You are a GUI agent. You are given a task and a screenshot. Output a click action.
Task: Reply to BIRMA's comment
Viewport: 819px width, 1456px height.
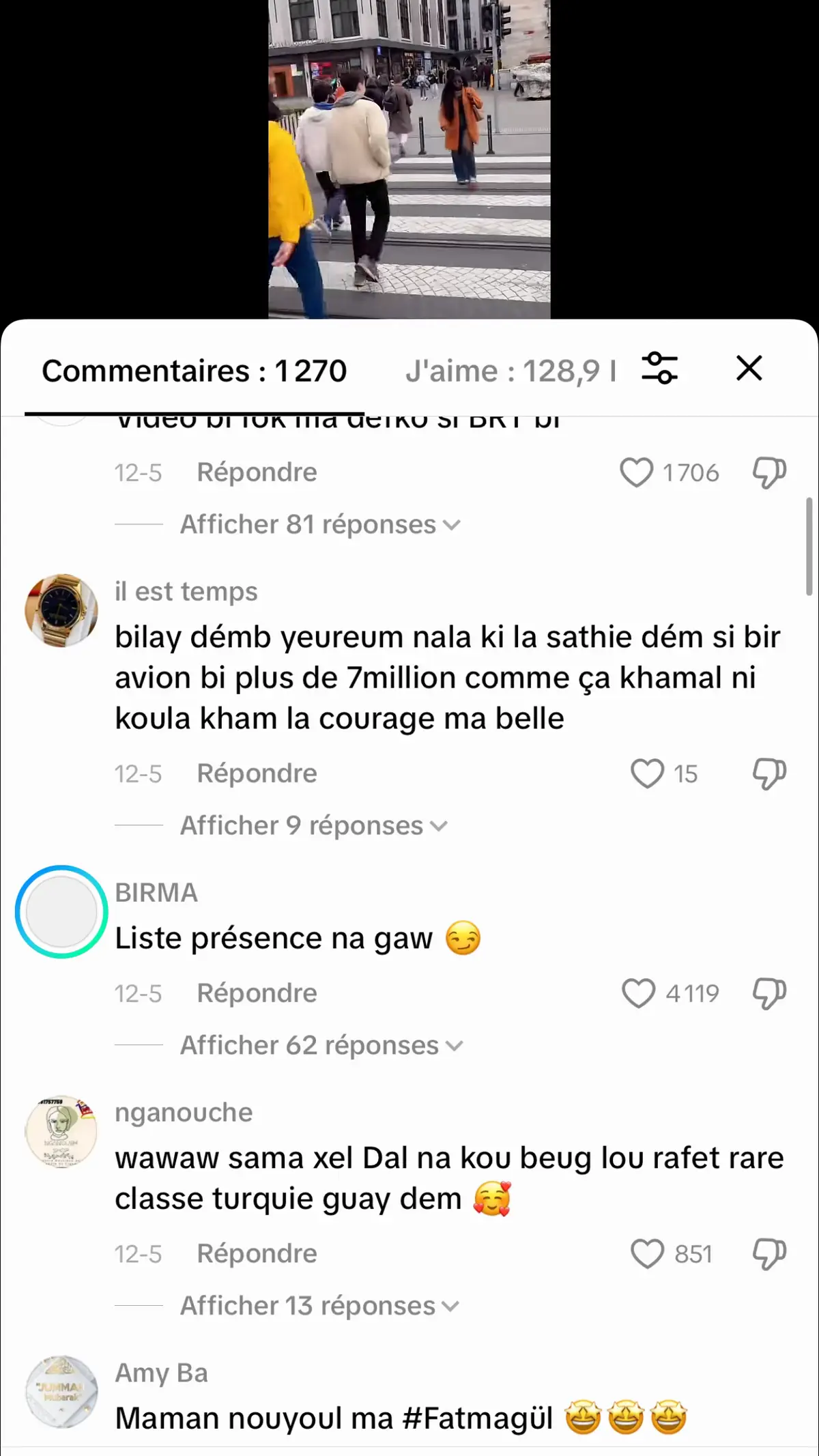point(257,993)
